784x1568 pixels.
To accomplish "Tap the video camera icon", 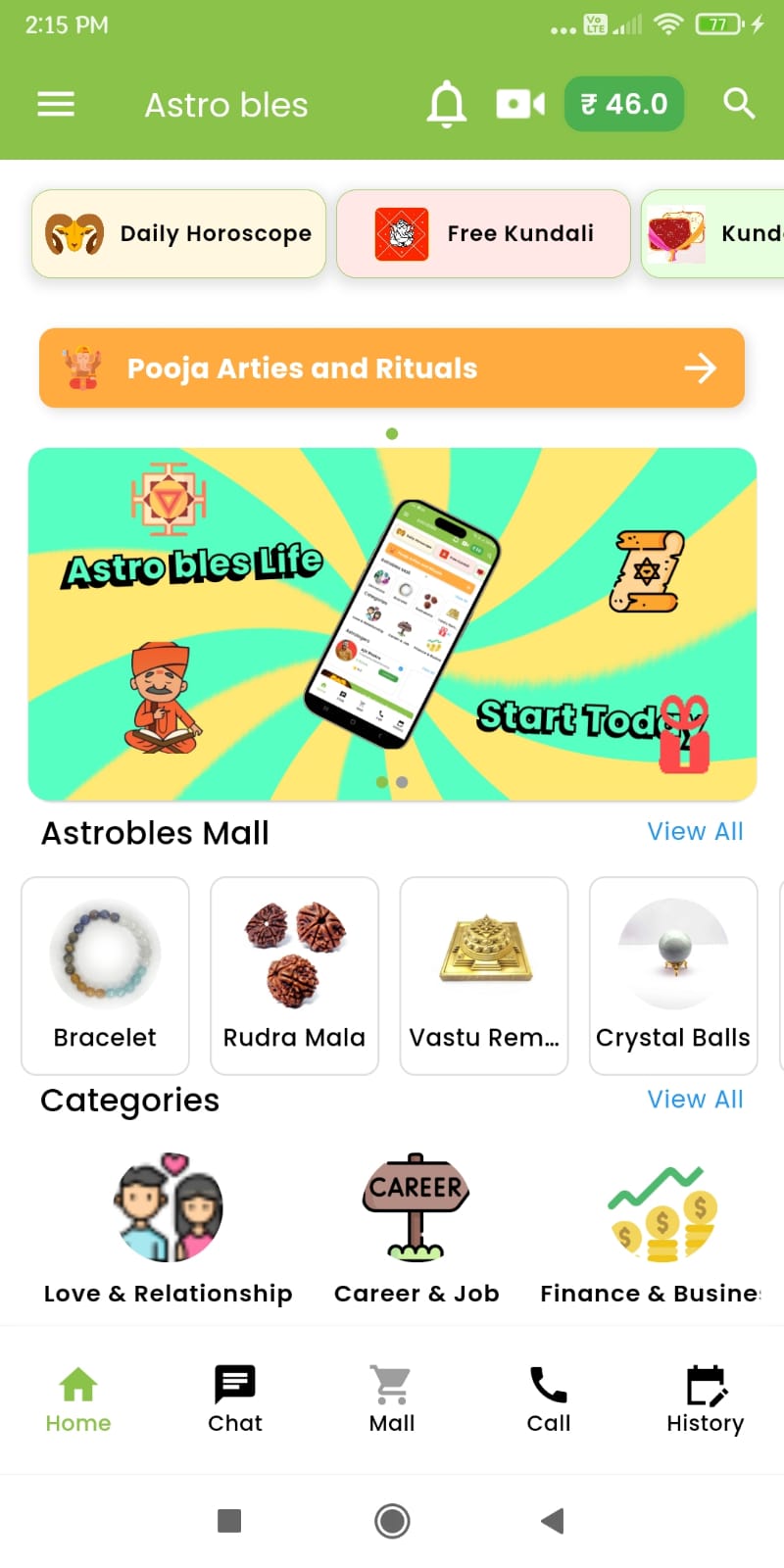I will point(520,104).
